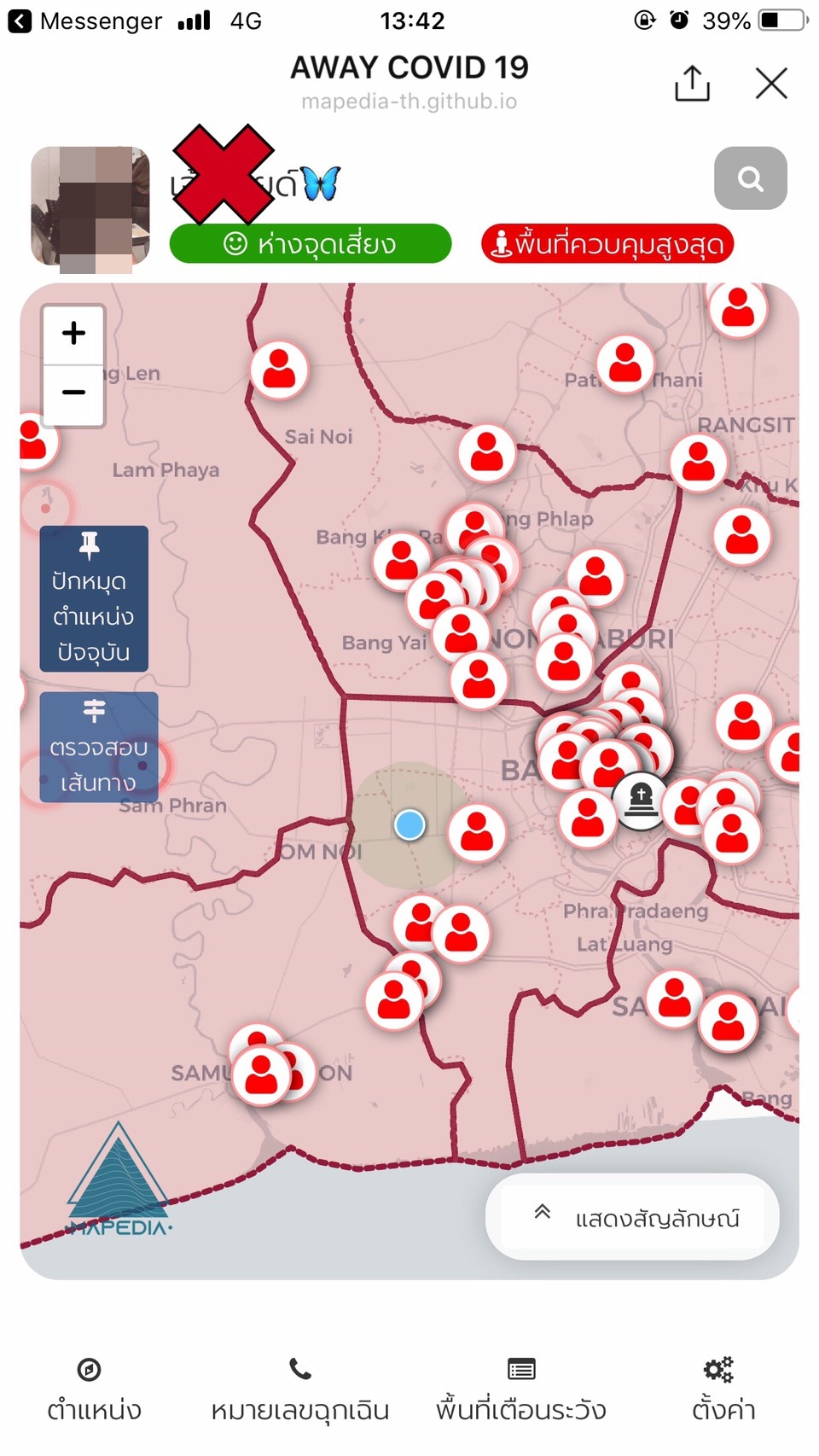Viewport: 819px width, 1456px height.
Task: Open the profile picture
Action: pos(90,209)
